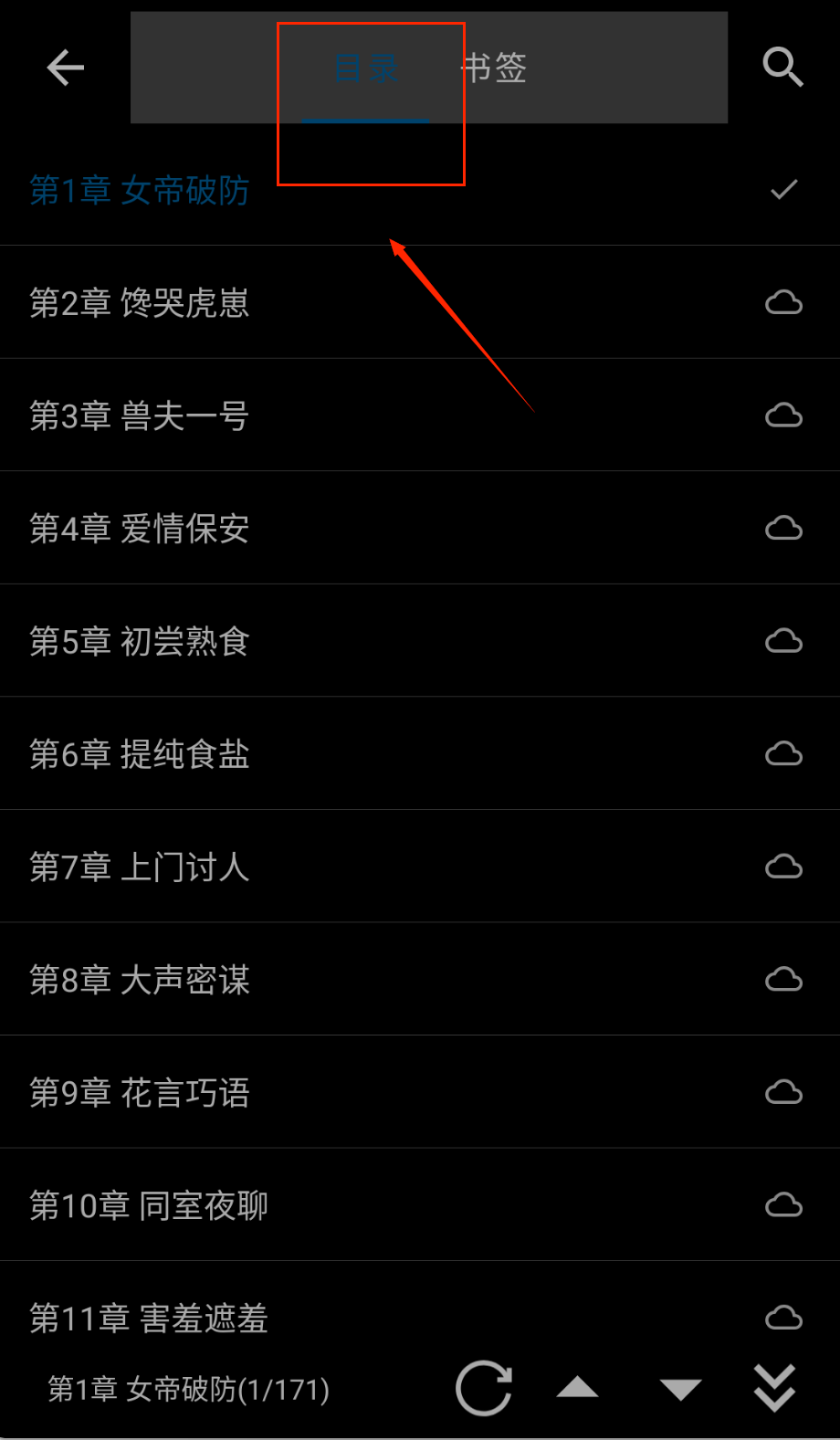
Task: Jump to bottom with double chevron
Action: (775, 1389)
